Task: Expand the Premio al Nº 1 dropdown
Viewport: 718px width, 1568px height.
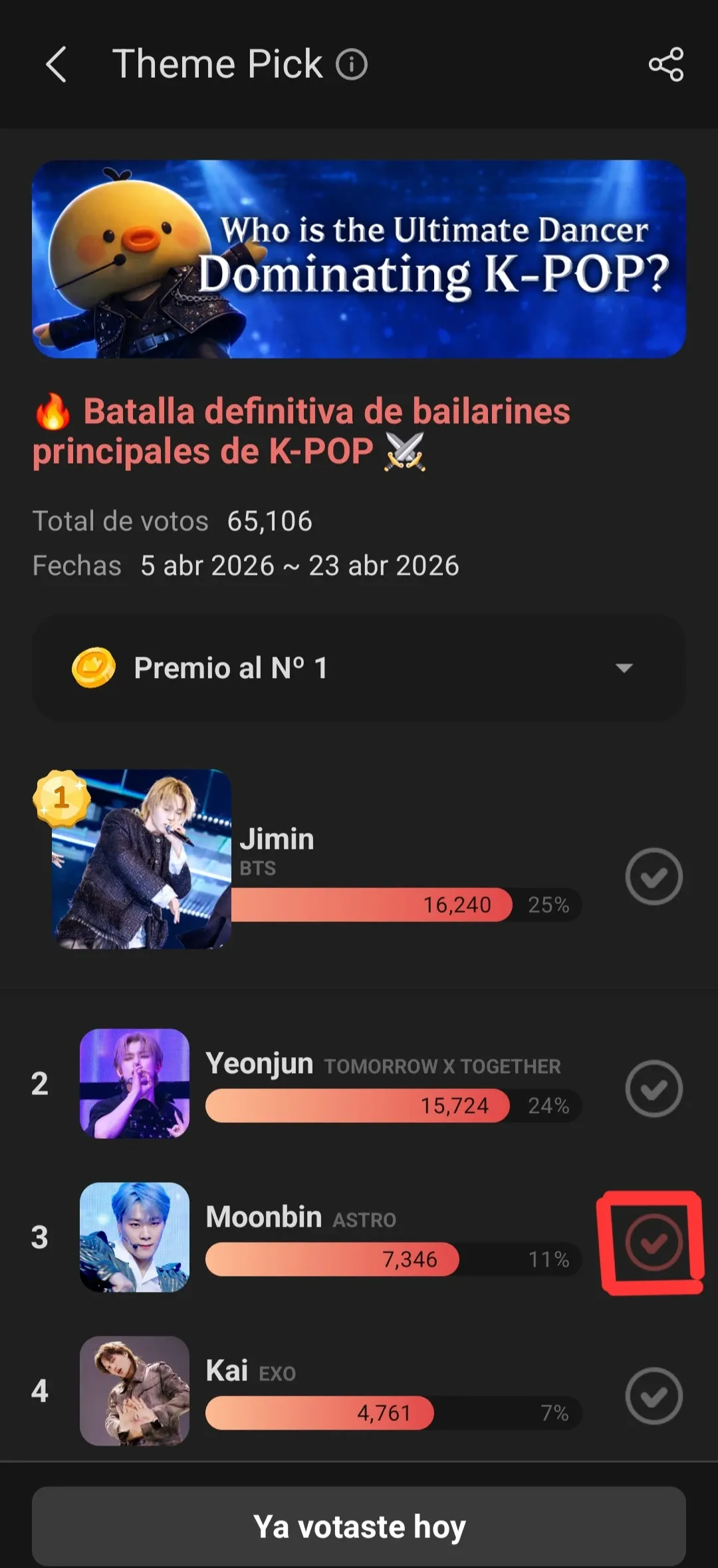Action: (624, 668)
